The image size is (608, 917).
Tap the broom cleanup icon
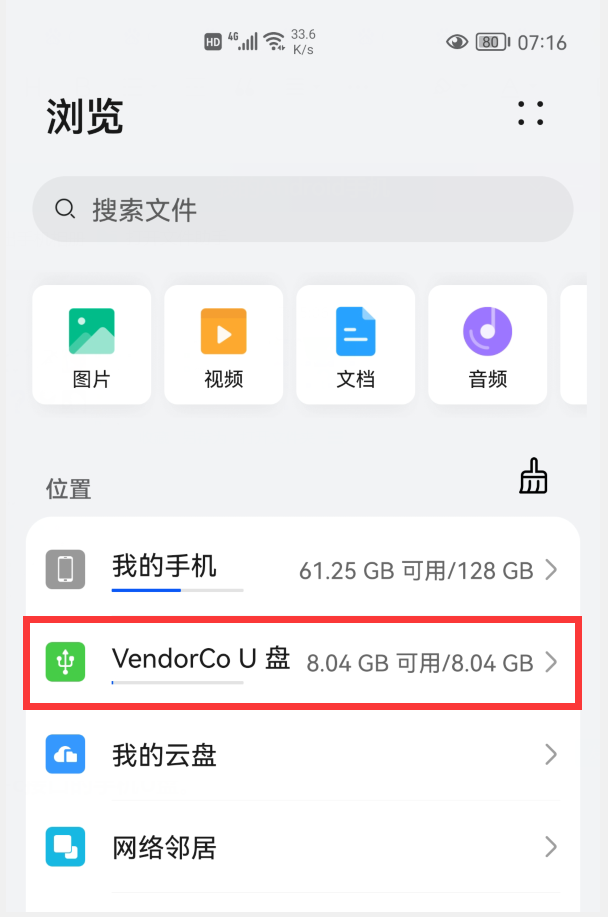(x=533, y=477)
